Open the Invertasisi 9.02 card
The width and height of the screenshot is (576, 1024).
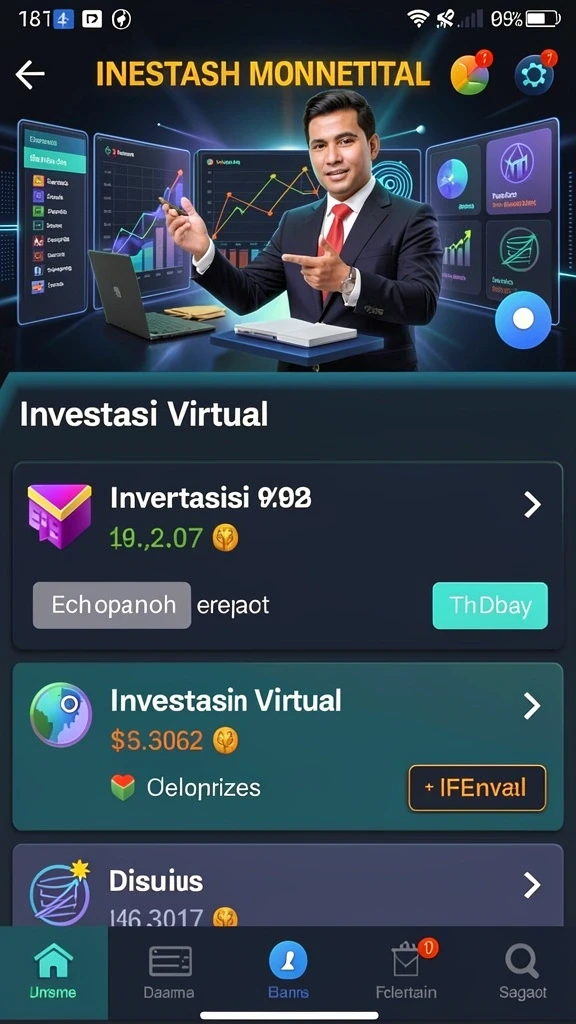tap(288, 556)
